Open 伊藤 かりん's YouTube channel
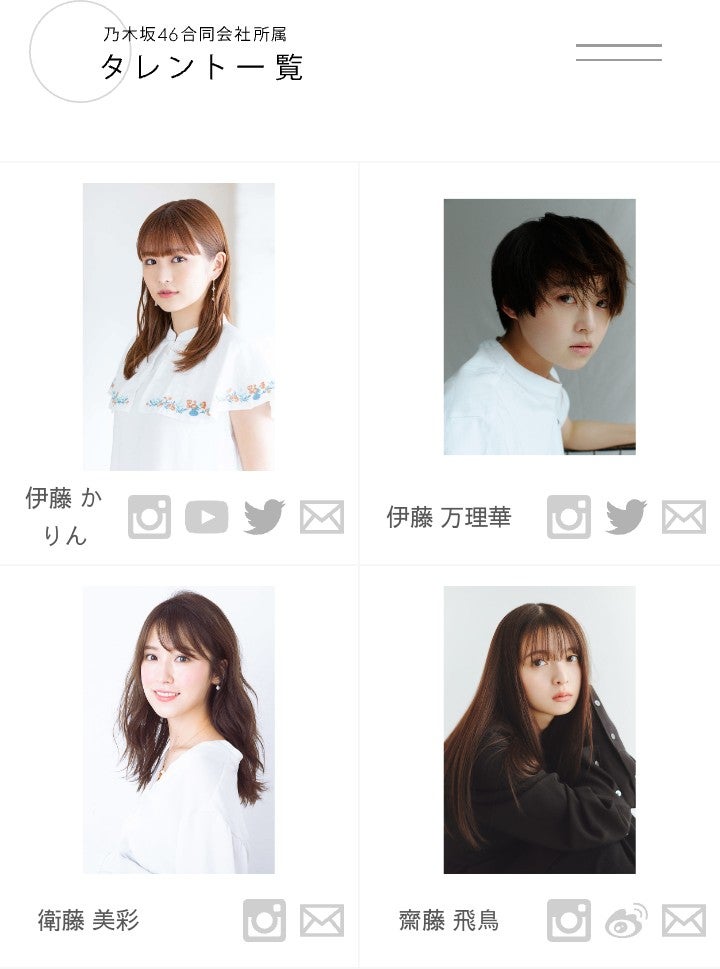The image size is (720, 969). pos(206,517)
